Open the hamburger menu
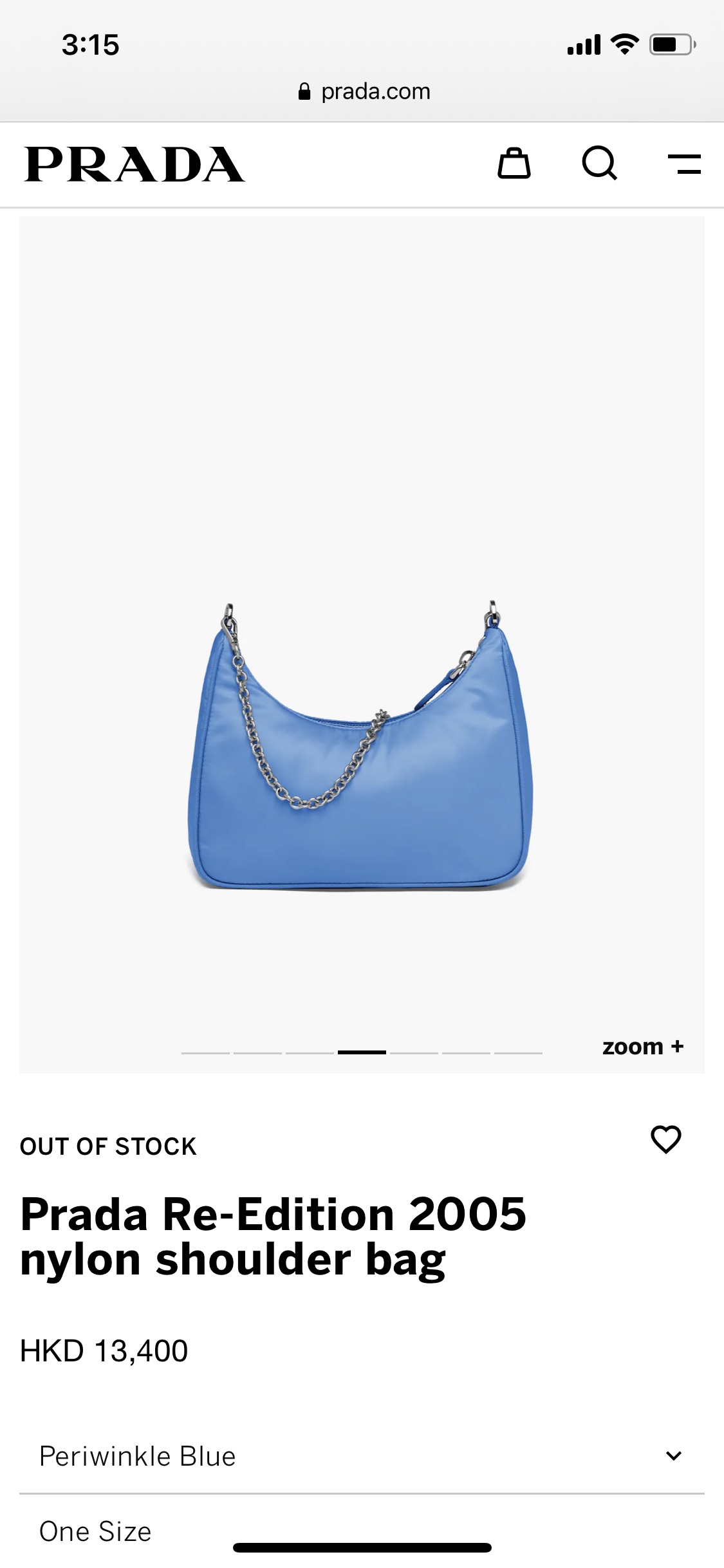Image resolution: width=724 pixels, height=1568 pixels. coord(684,164)
